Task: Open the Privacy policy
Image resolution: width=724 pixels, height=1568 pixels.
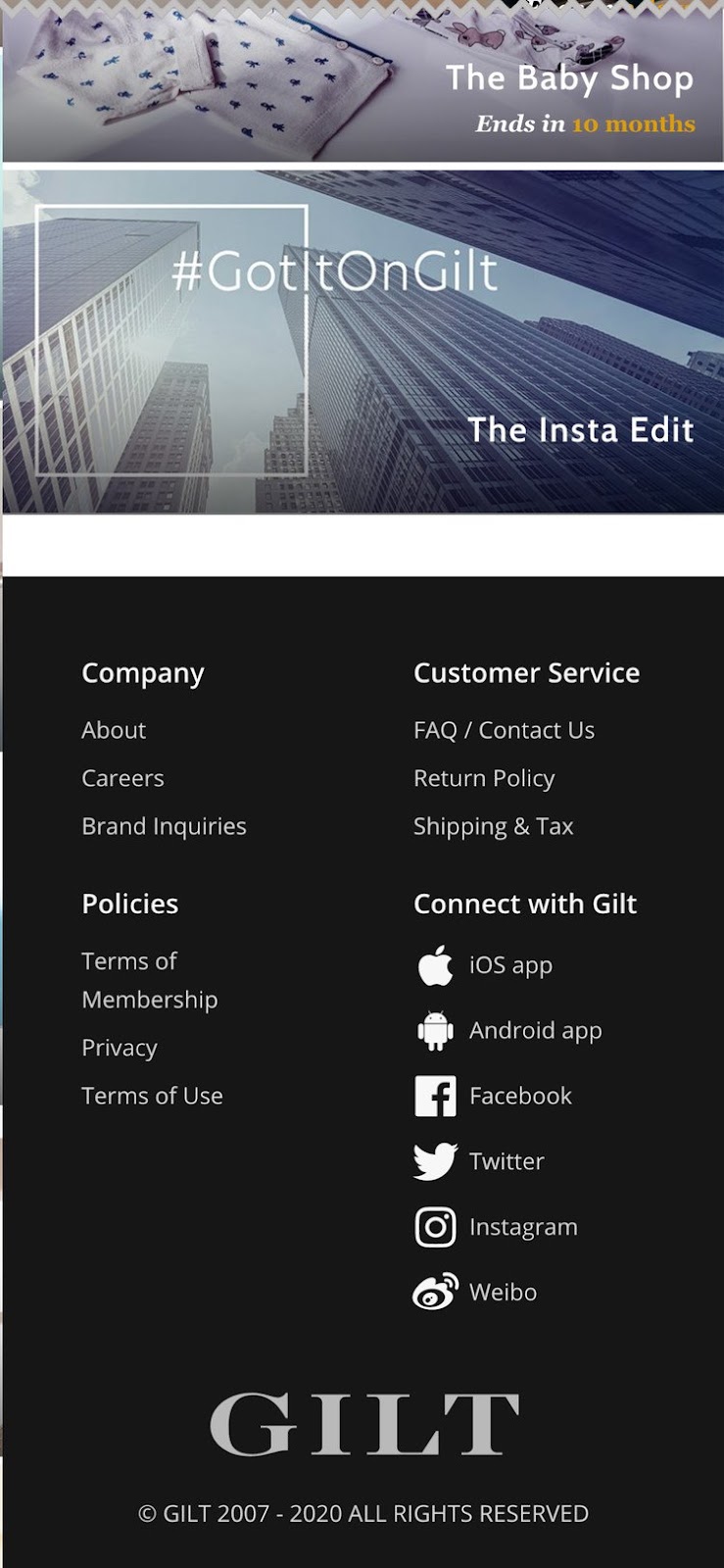Action: (x=120, y=1048)
